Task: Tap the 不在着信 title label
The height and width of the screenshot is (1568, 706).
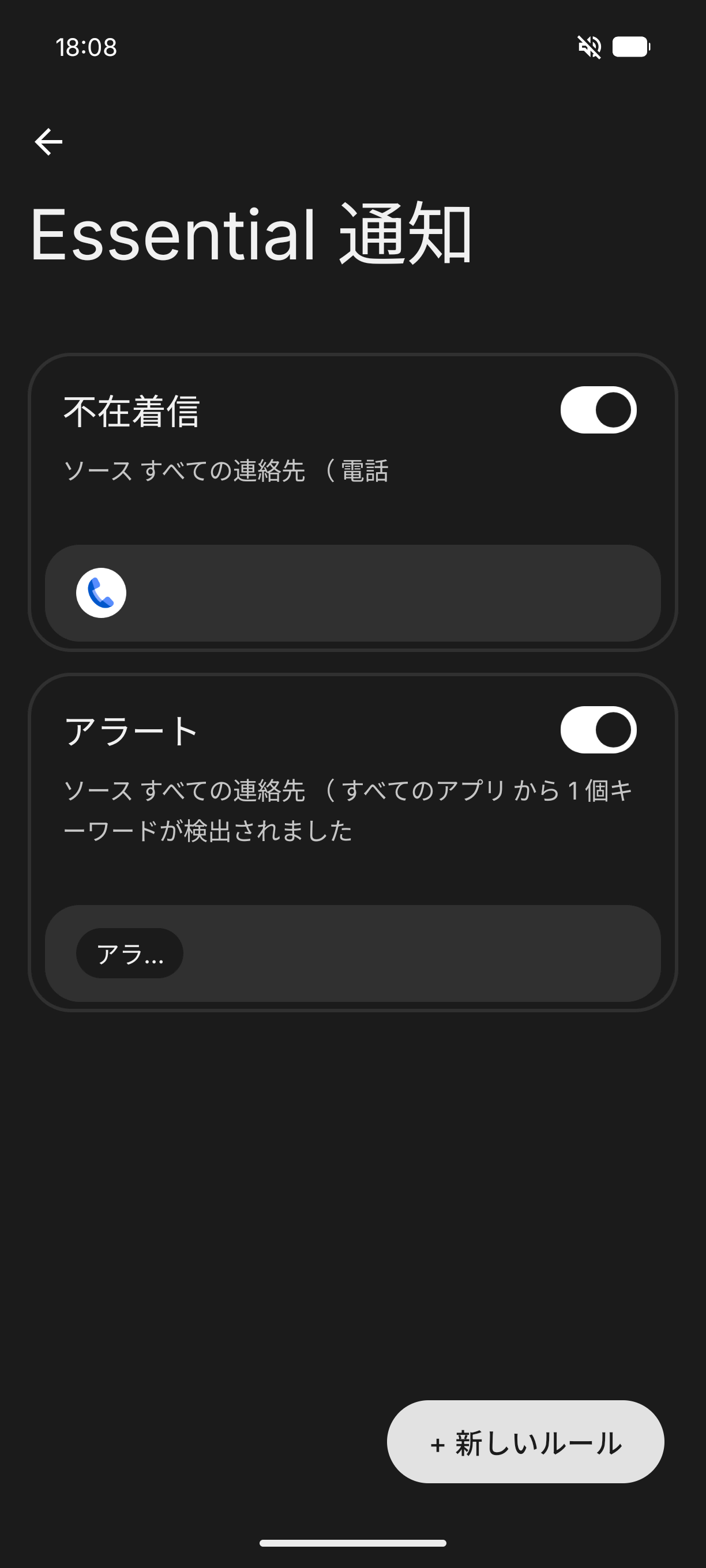Action: tap(133, 412)
